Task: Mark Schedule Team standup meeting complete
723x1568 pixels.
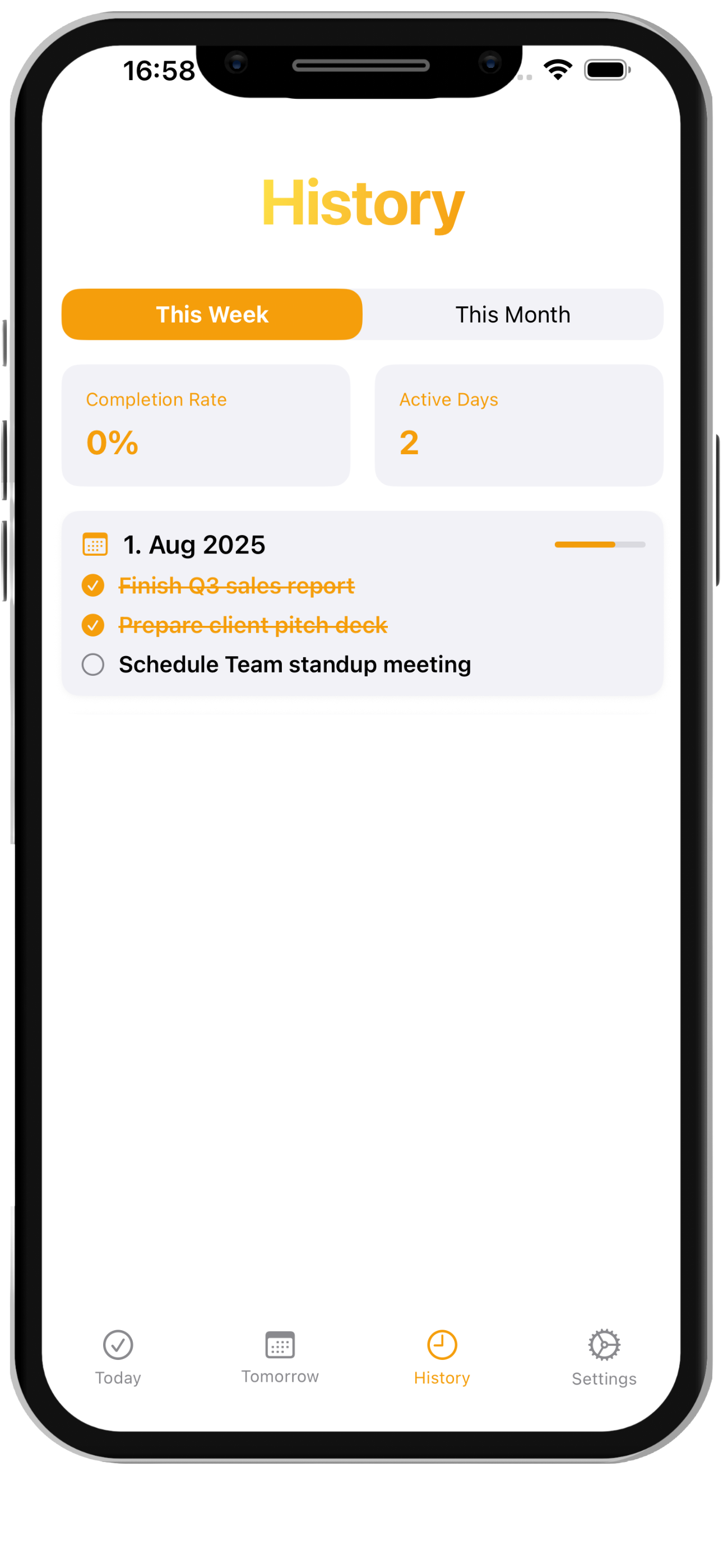Action: tap(93, 665)
